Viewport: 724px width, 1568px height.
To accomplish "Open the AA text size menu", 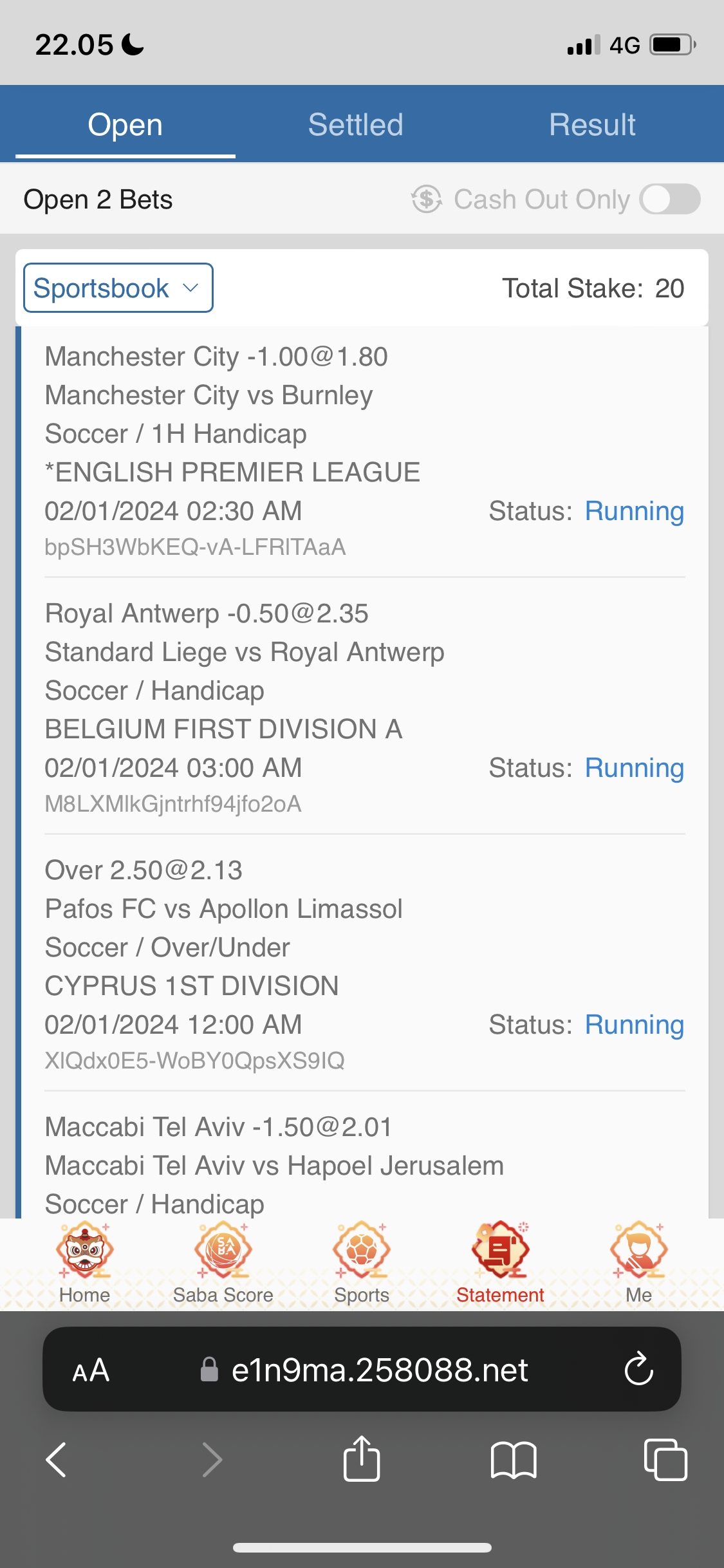I will click(91, 1370).
